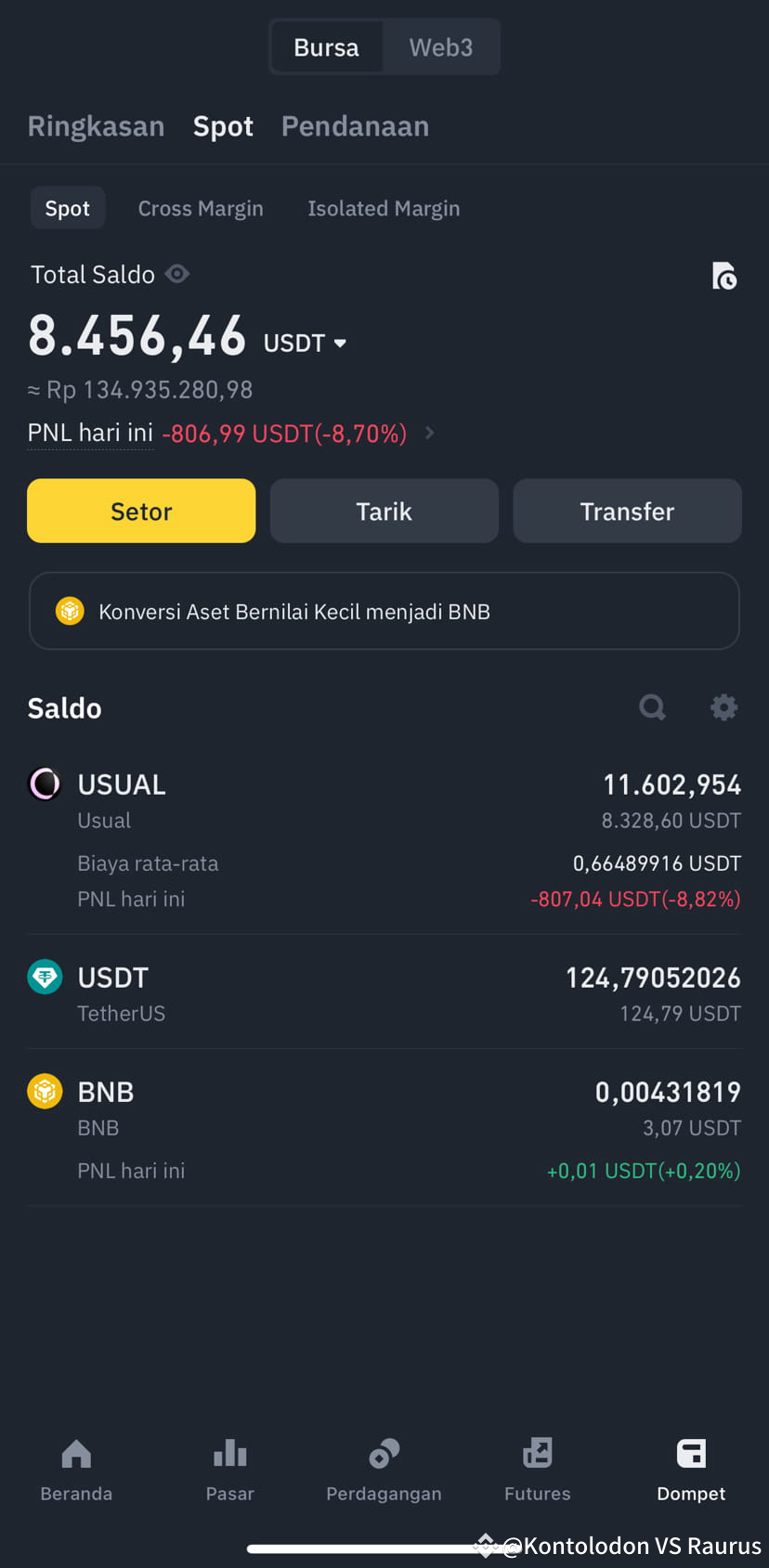The image size is (769, 1568).
Task: Switch from Bursa to Web3 mode
Action: [x=440, y=46]
